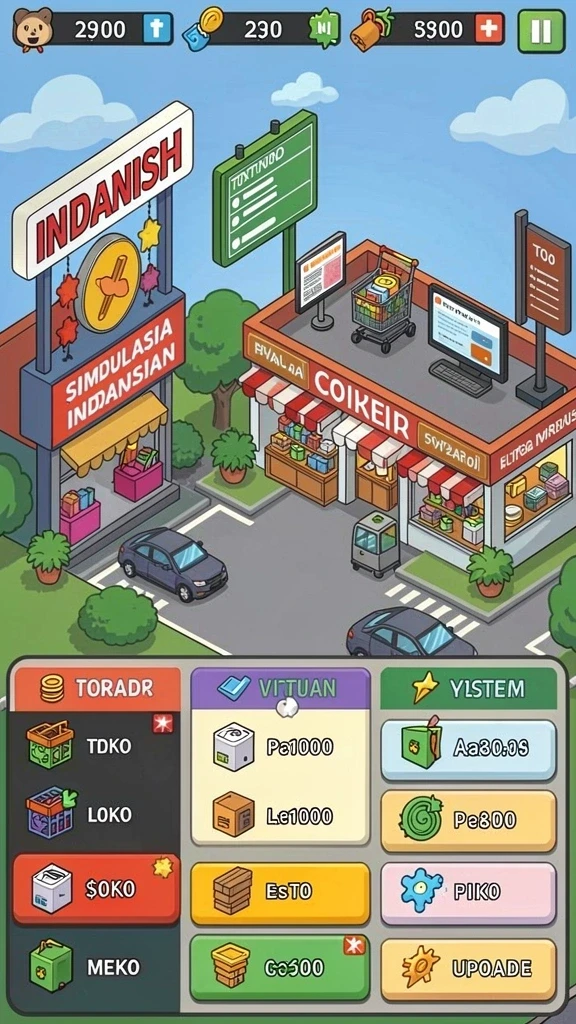Screen dimensions: 576x1024
Task: Tap the green Go500 button
Action: tap(280, 968)
